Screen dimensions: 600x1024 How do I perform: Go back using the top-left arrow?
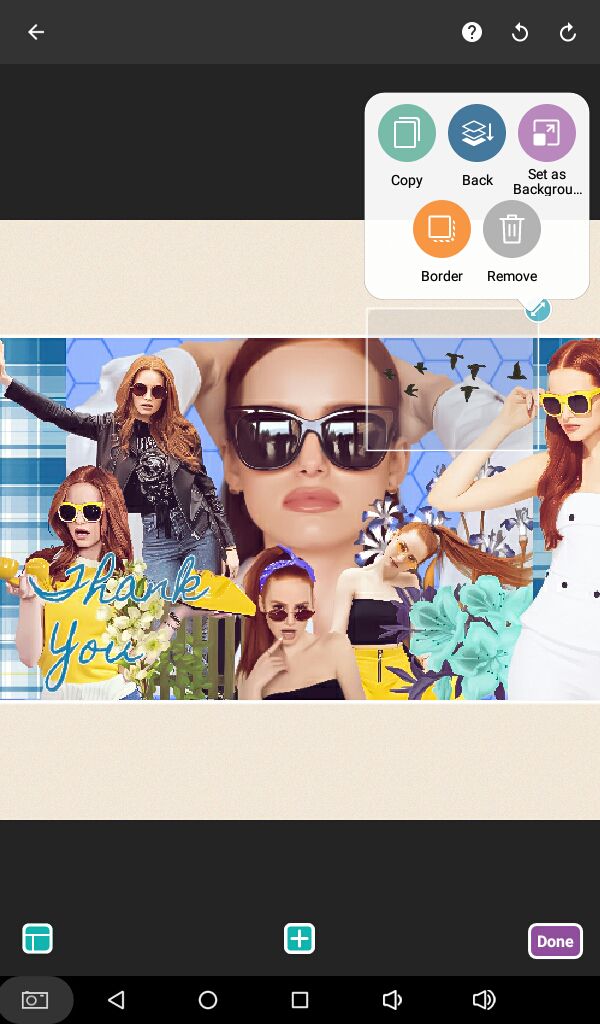(x=36, y=32)
